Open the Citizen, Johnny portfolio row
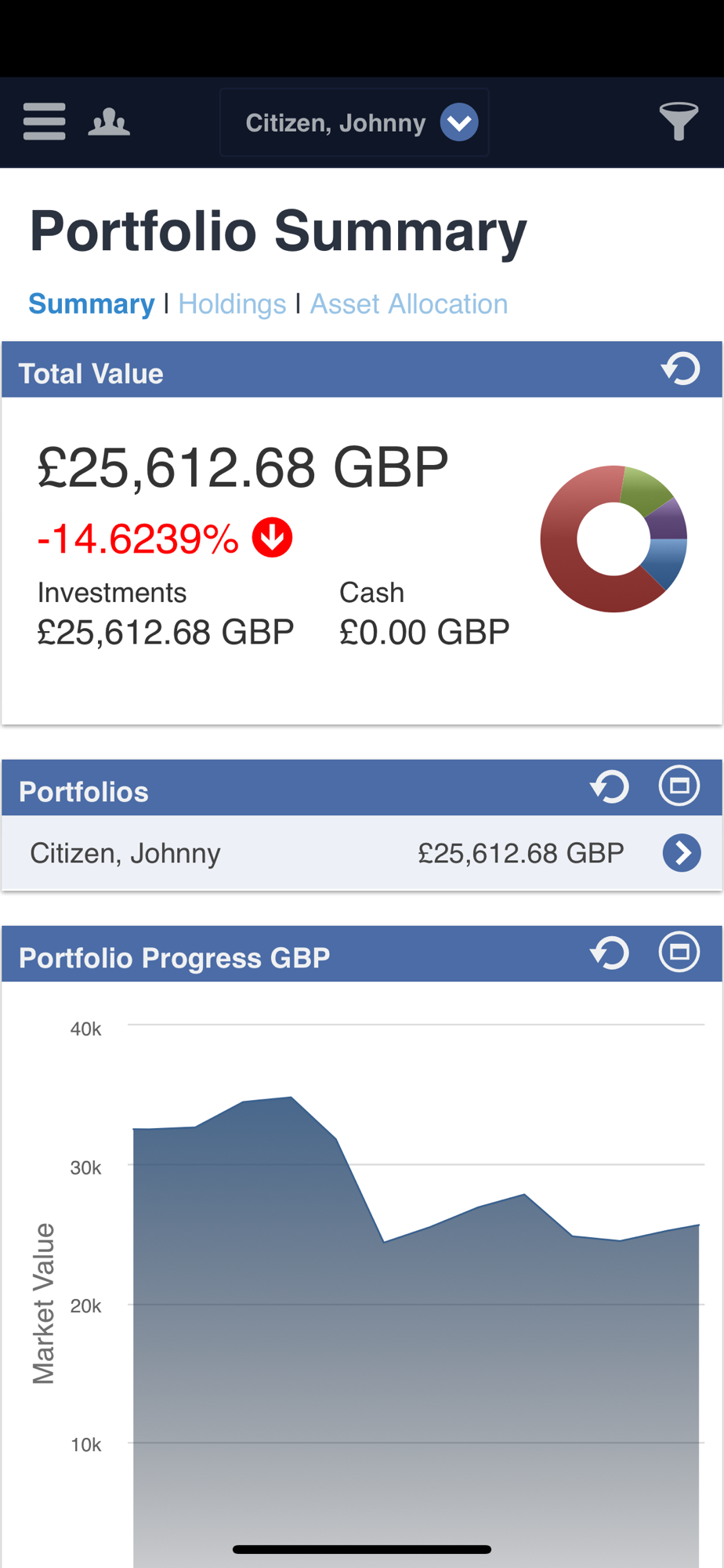The height and width of the screenshot is (1568, 724). point(681,852)
